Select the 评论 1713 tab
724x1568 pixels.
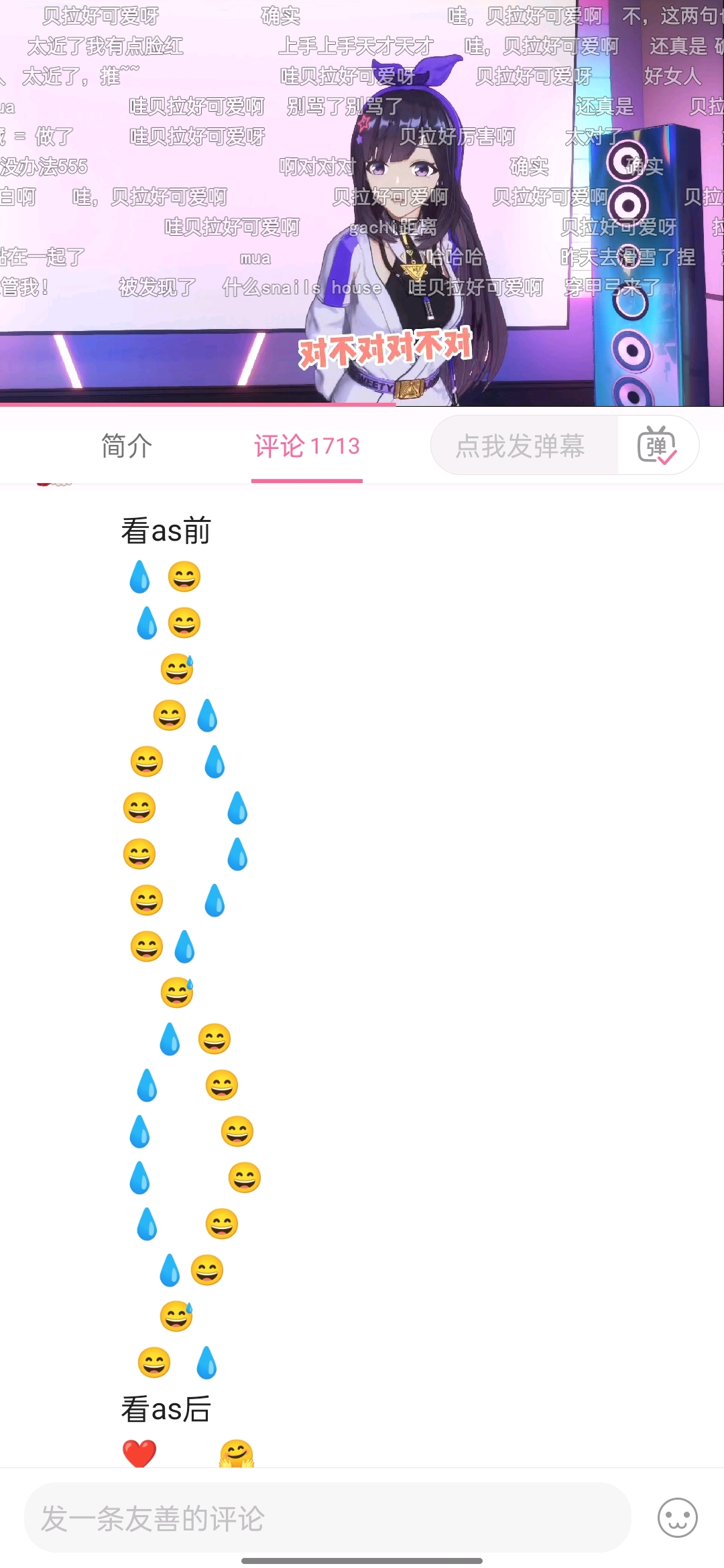(307, 446)
